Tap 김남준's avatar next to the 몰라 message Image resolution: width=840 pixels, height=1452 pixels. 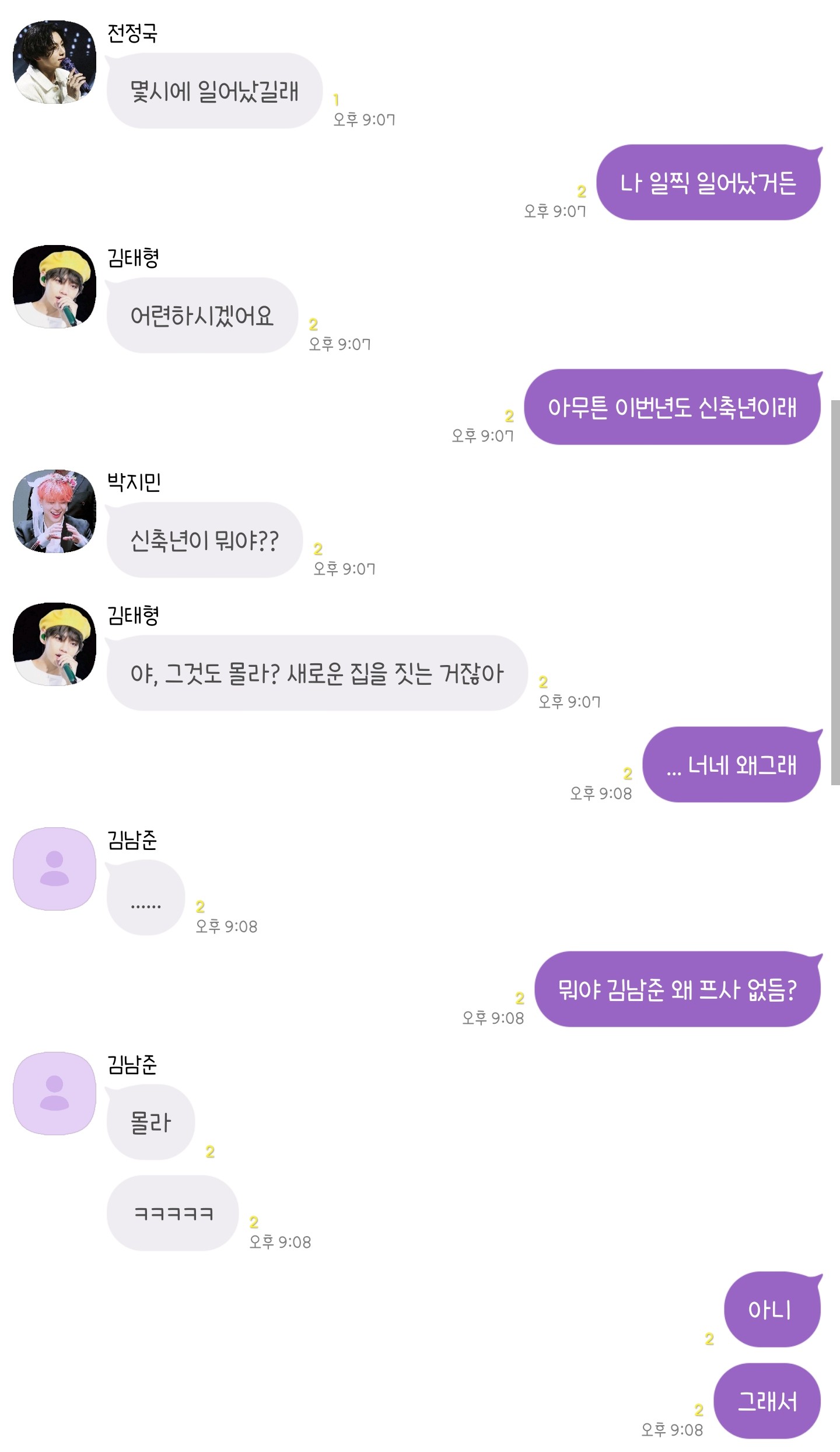coord(54,1093)
